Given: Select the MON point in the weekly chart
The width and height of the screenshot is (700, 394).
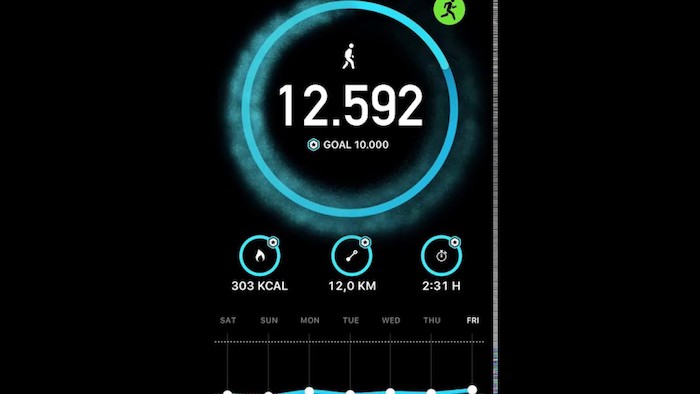Looking at the screenshot, I should coord(309,390).
